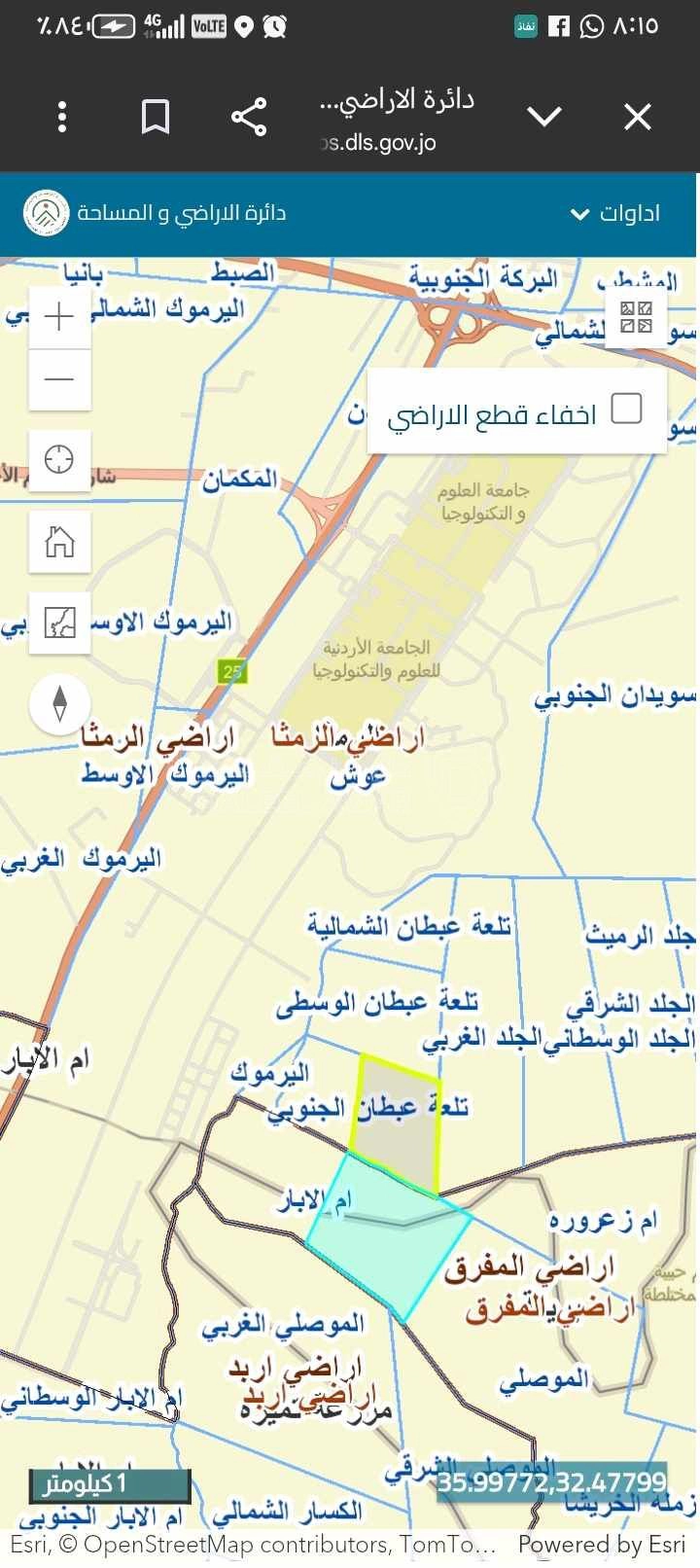Zoom in on the map

click(x=59, y=317)
